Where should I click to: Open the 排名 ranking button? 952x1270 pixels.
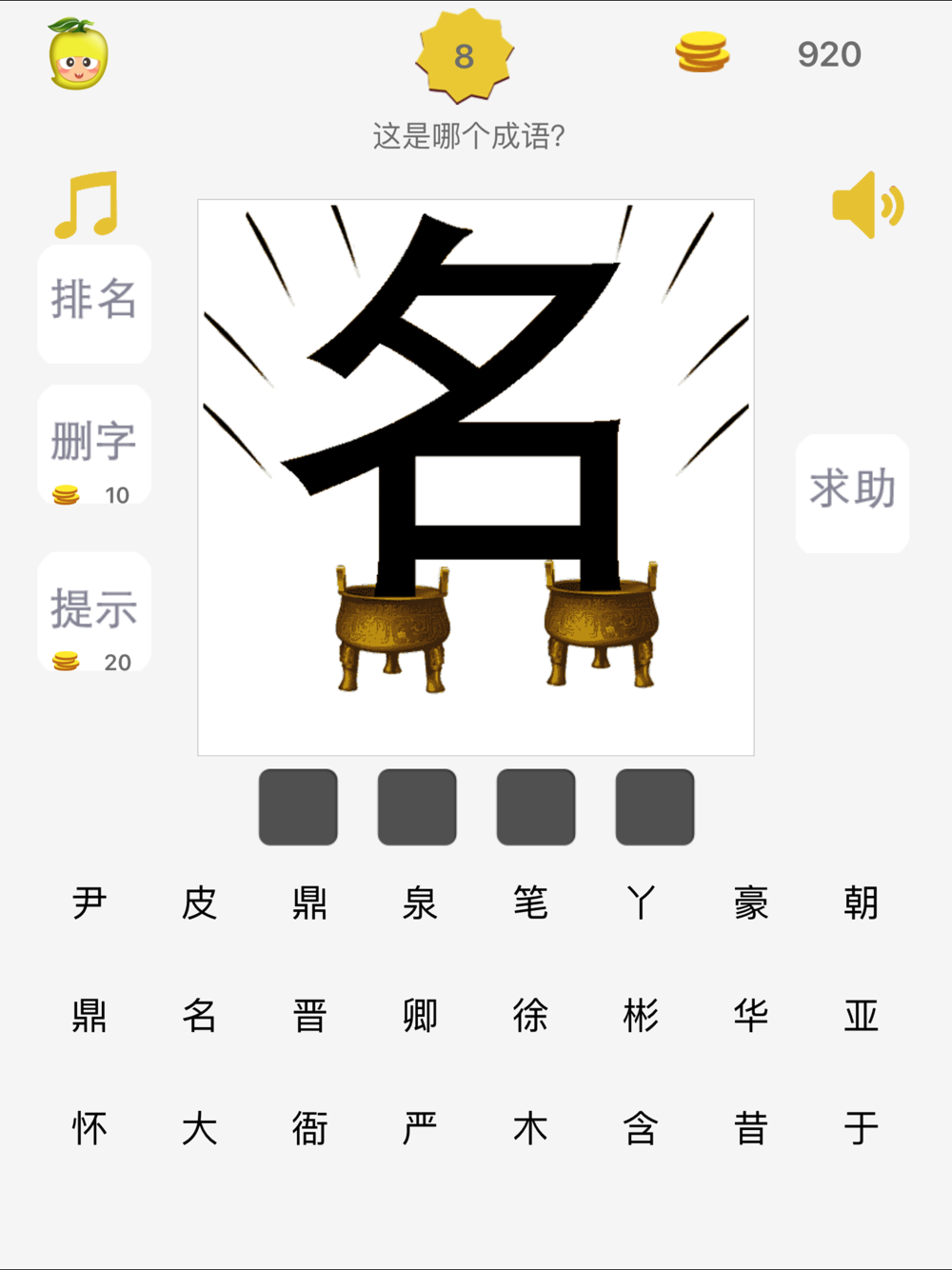(x=93, y=302)
